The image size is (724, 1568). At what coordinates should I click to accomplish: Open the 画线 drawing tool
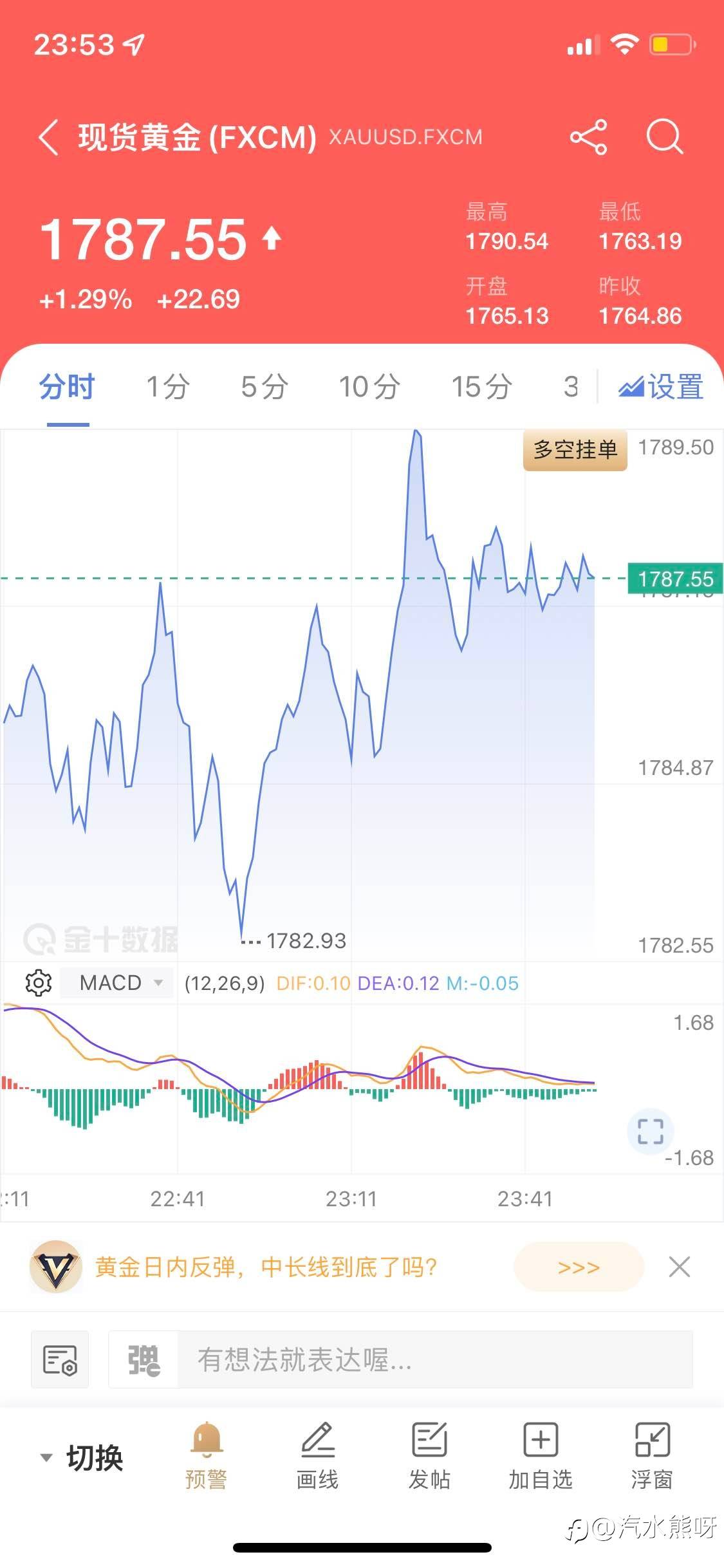317,1456
